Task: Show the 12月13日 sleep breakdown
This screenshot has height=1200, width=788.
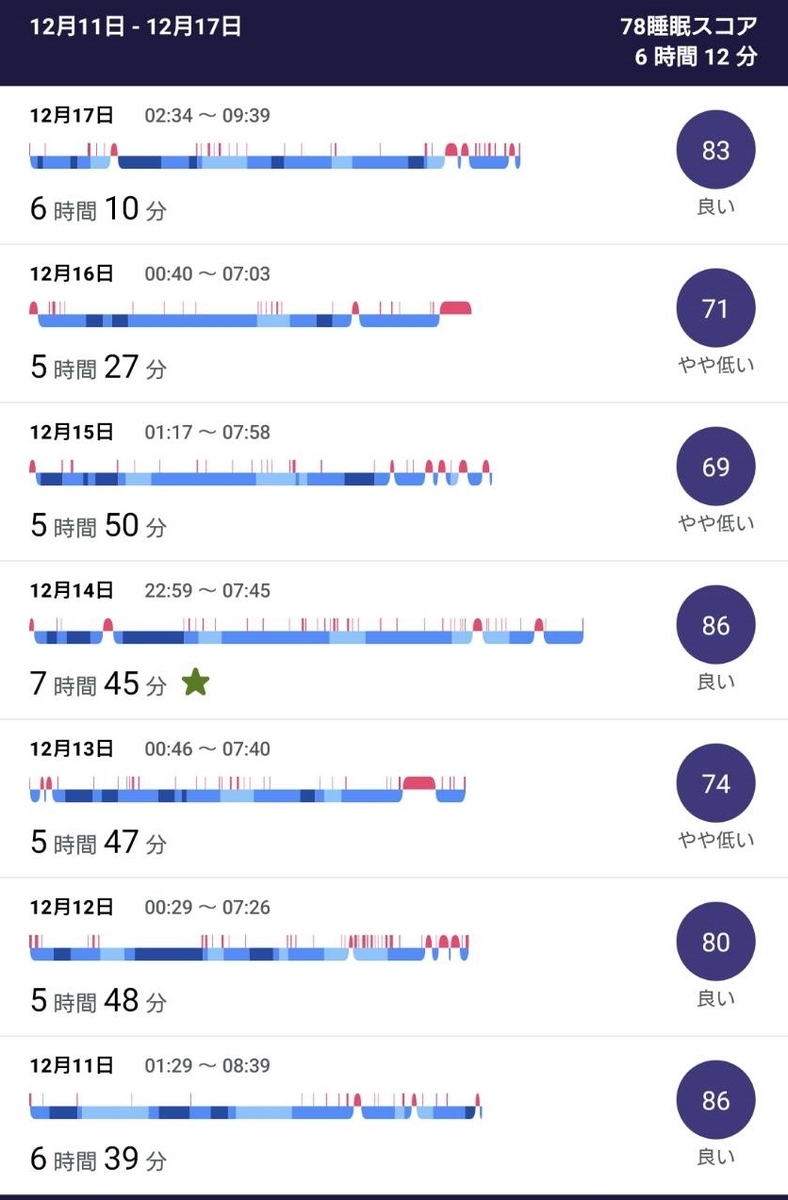Action: click(x=393, y=798)
